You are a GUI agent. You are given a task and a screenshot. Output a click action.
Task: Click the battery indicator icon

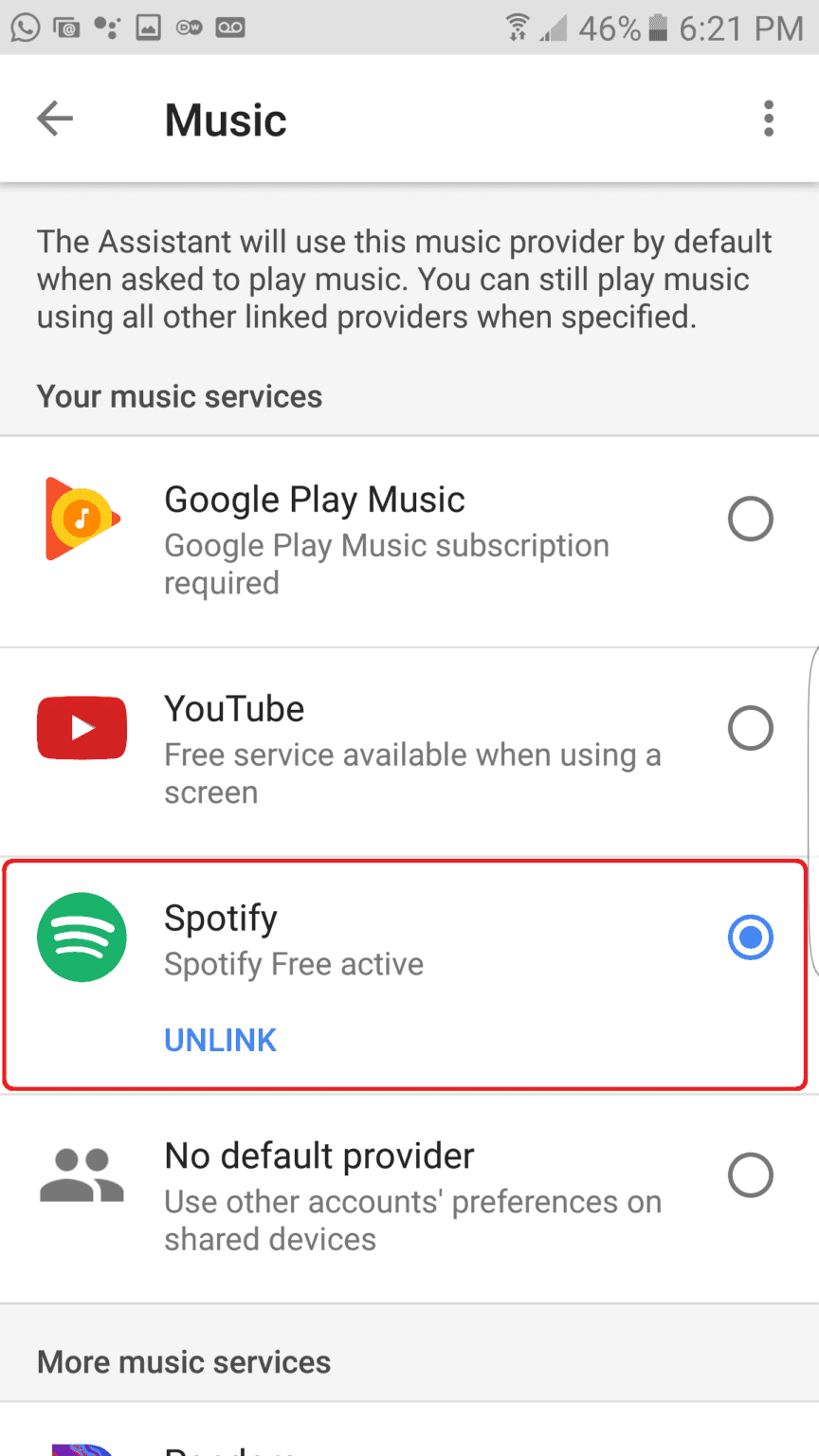click(657, 28)
